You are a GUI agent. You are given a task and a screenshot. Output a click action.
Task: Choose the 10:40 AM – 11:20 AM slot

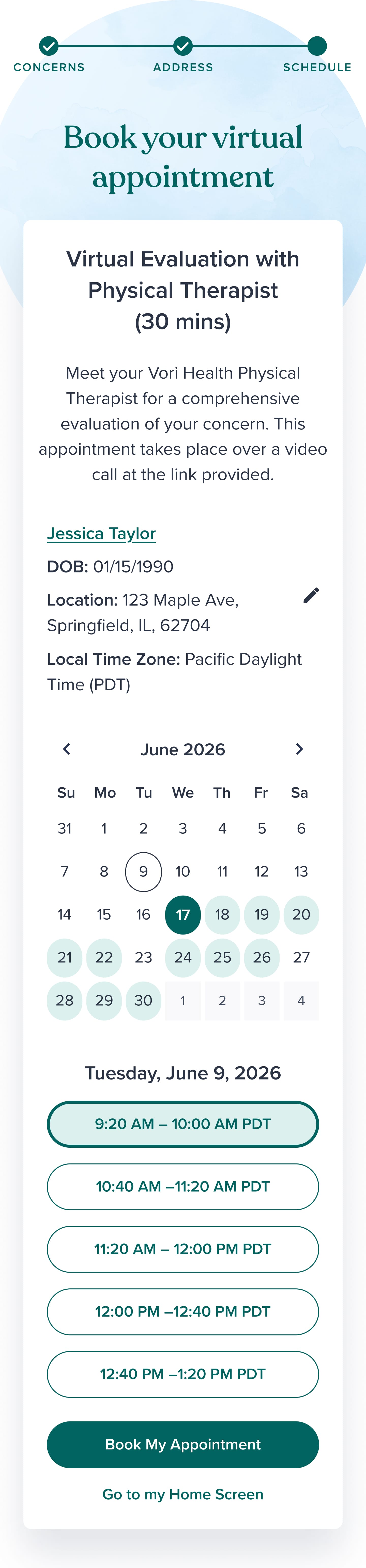pos(183,1186)
